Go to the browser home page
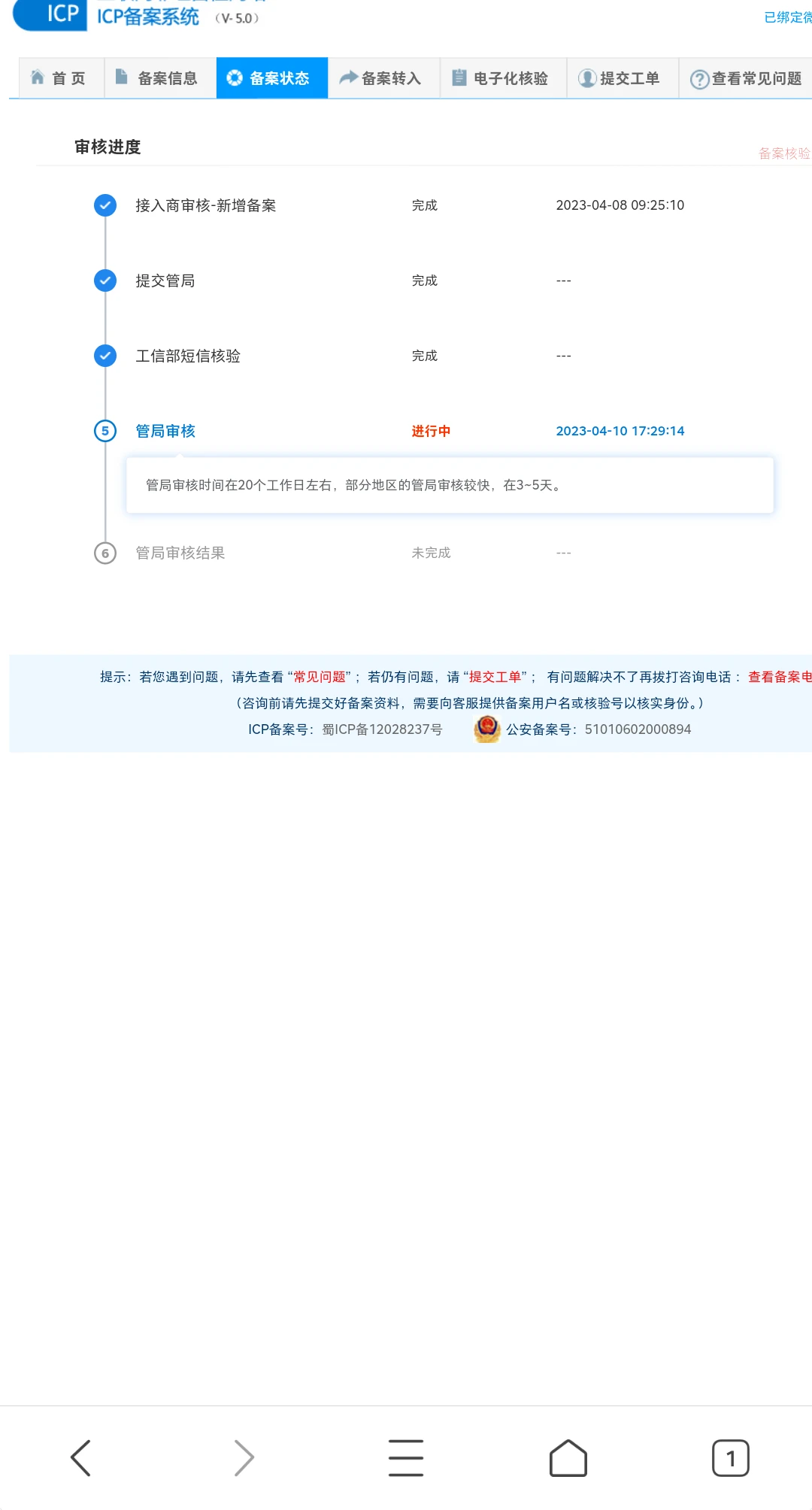This screenshot has width=812, height=1510. (x=568, y=1458)
